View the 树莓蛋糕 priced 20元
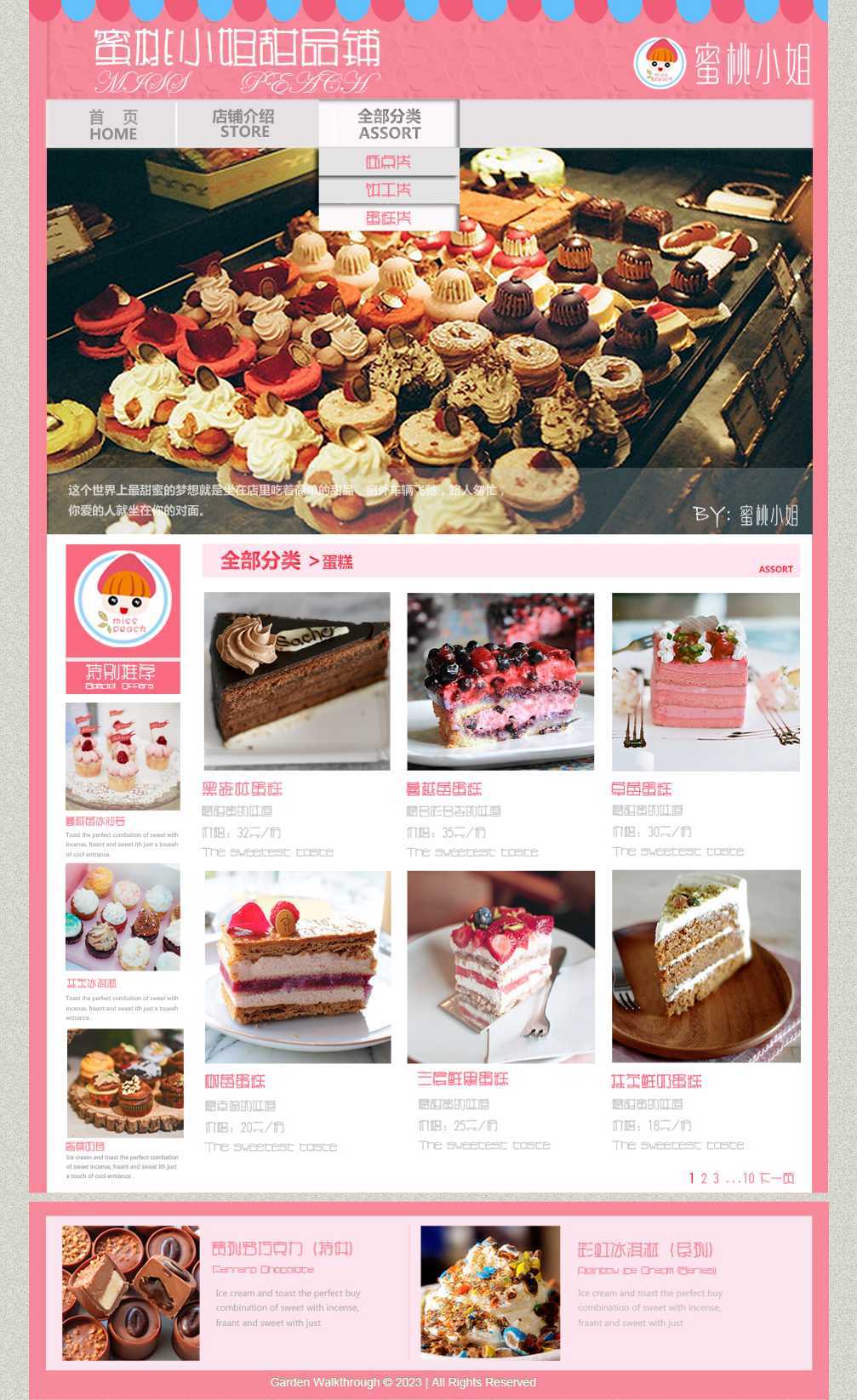Viewport: 857px width, 1400px height. click(x=297, y=966)
